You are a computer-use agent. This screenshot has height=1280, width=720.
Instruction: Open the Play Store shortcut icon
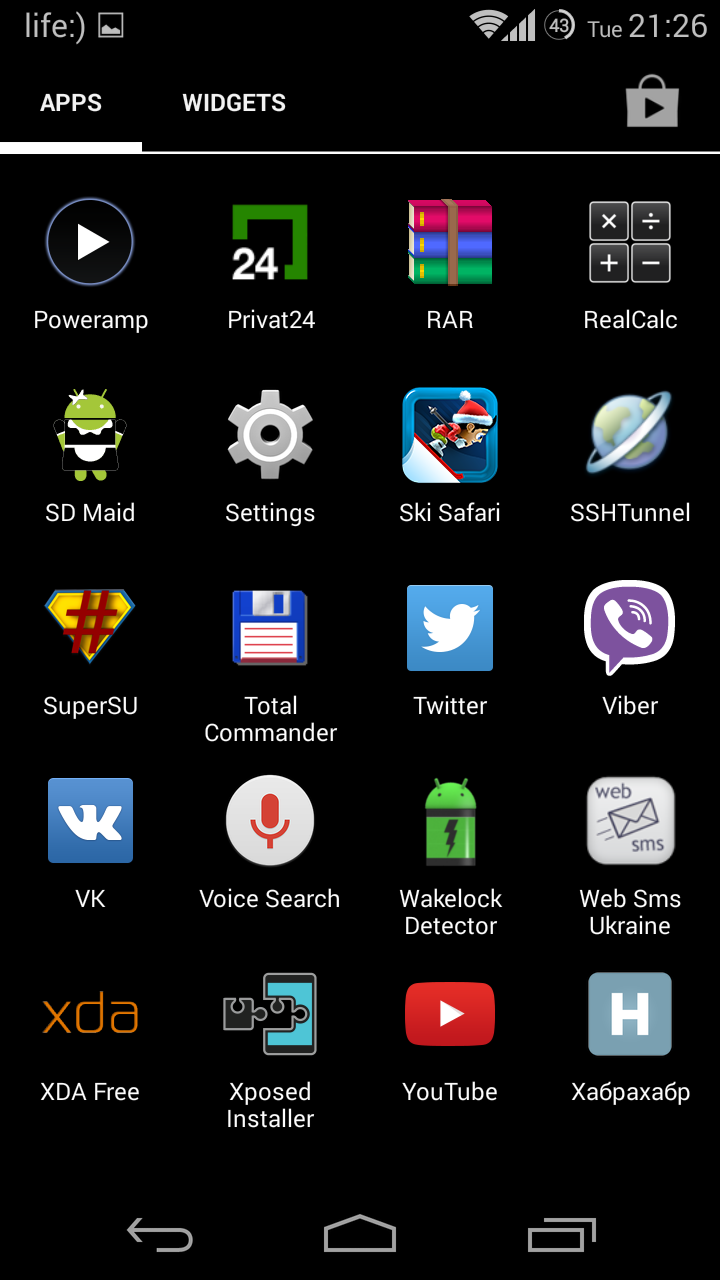tap(652, 102)
